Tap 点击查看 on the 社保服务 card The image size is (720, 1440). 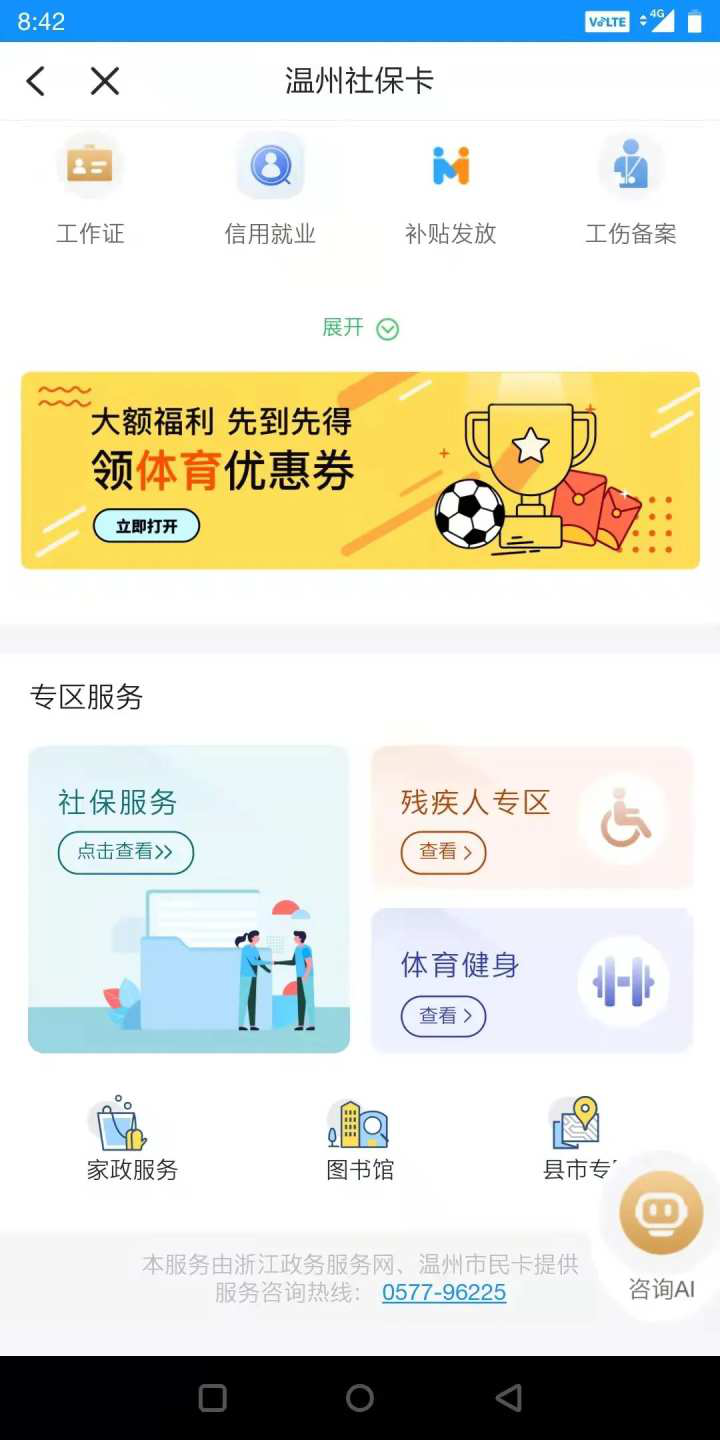(125, 852)
